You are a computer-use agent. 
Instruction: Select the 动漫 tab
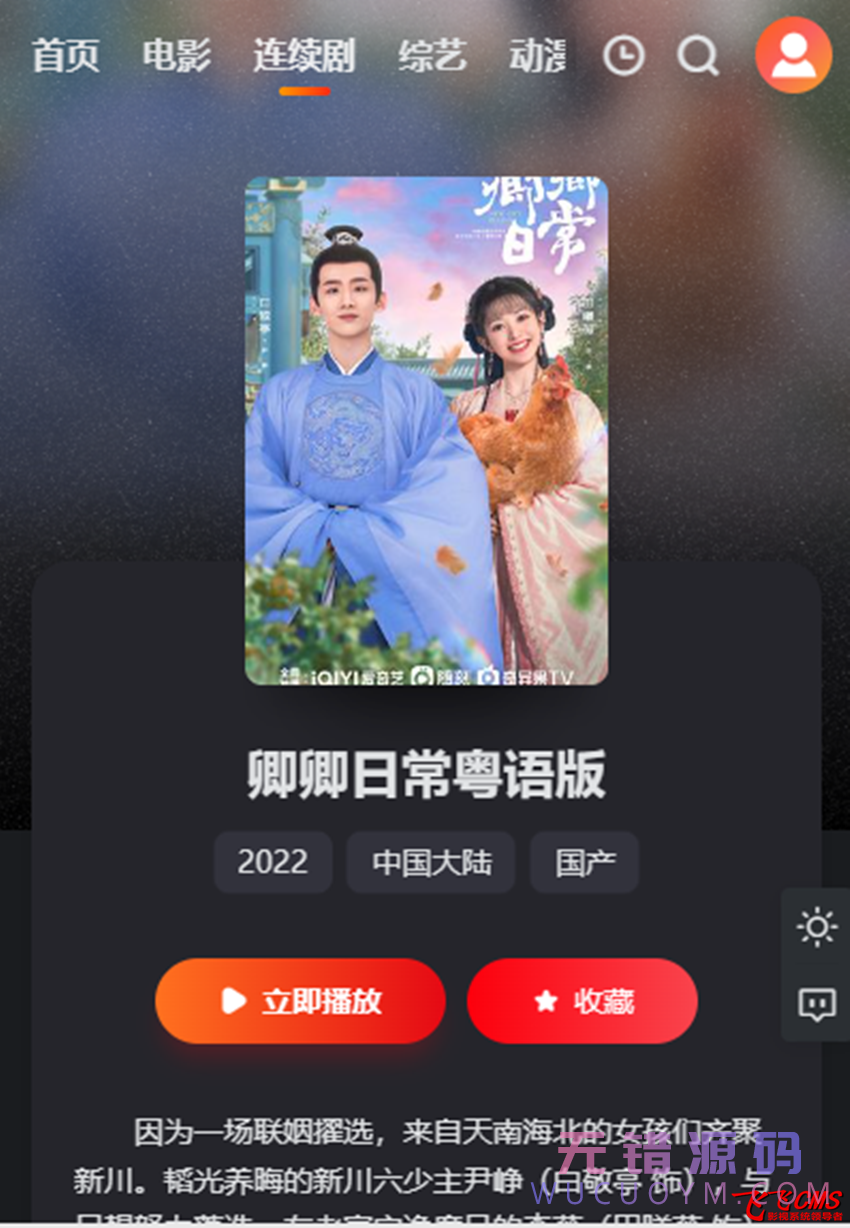click(541, 57)
